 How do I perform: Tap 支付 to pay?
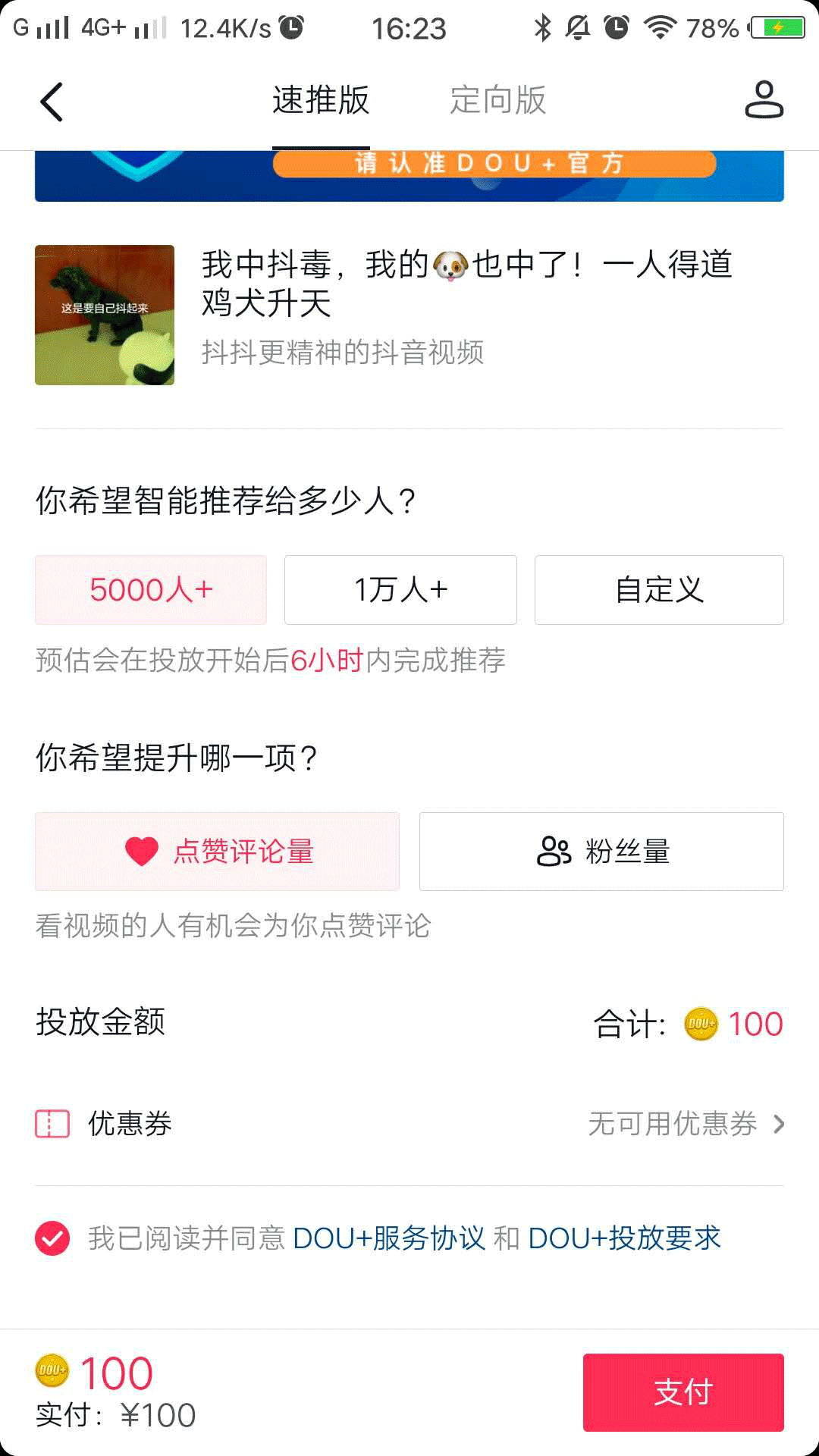pos(682,1392)
